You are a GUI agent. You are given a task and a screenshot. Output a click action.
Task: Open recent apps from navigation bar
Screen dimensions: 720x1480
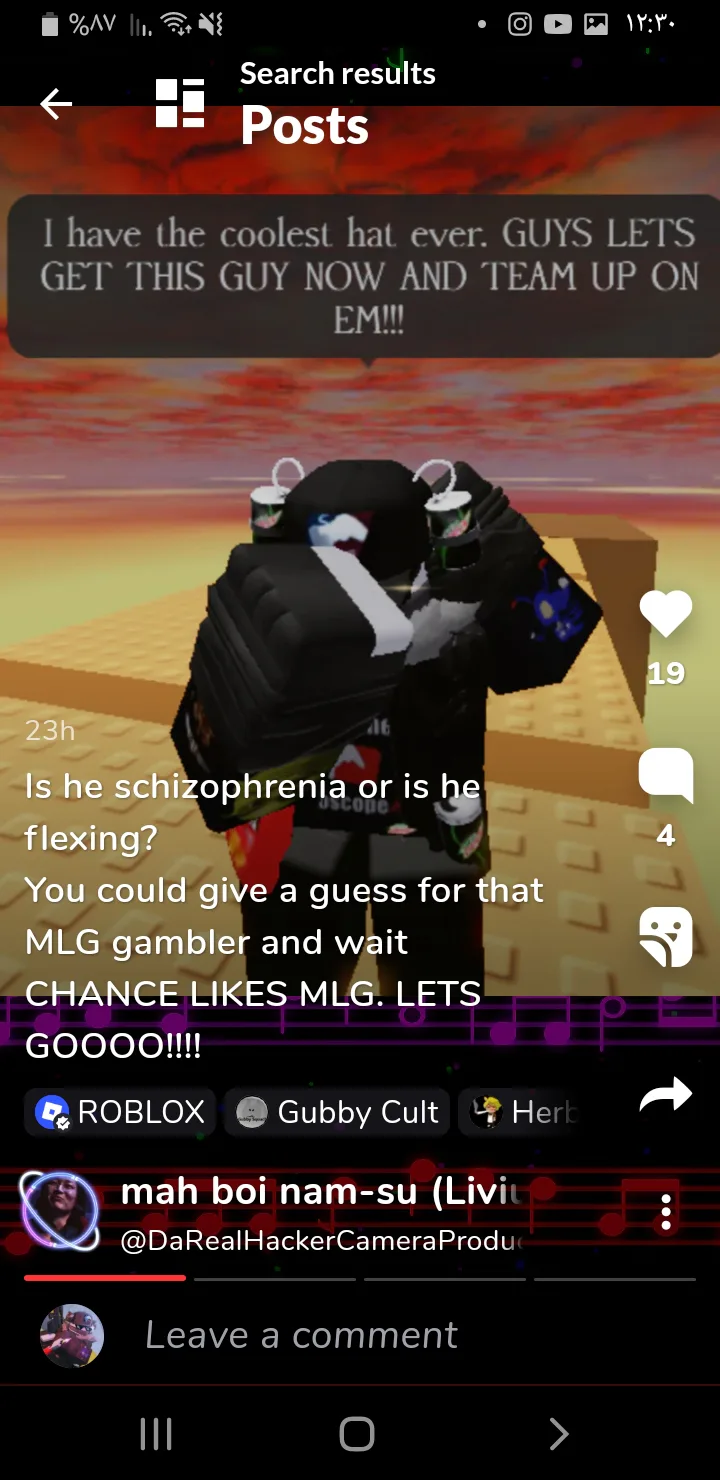(156, 1434)
